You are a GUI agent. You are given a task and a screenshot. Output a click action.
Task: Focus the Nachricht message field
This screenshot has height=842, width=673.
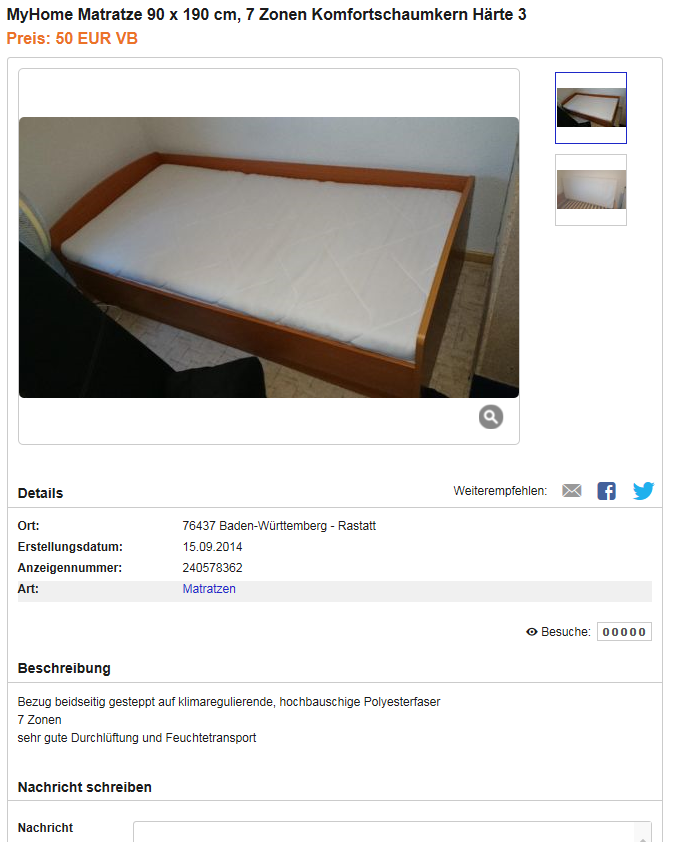tap(392, 832)
